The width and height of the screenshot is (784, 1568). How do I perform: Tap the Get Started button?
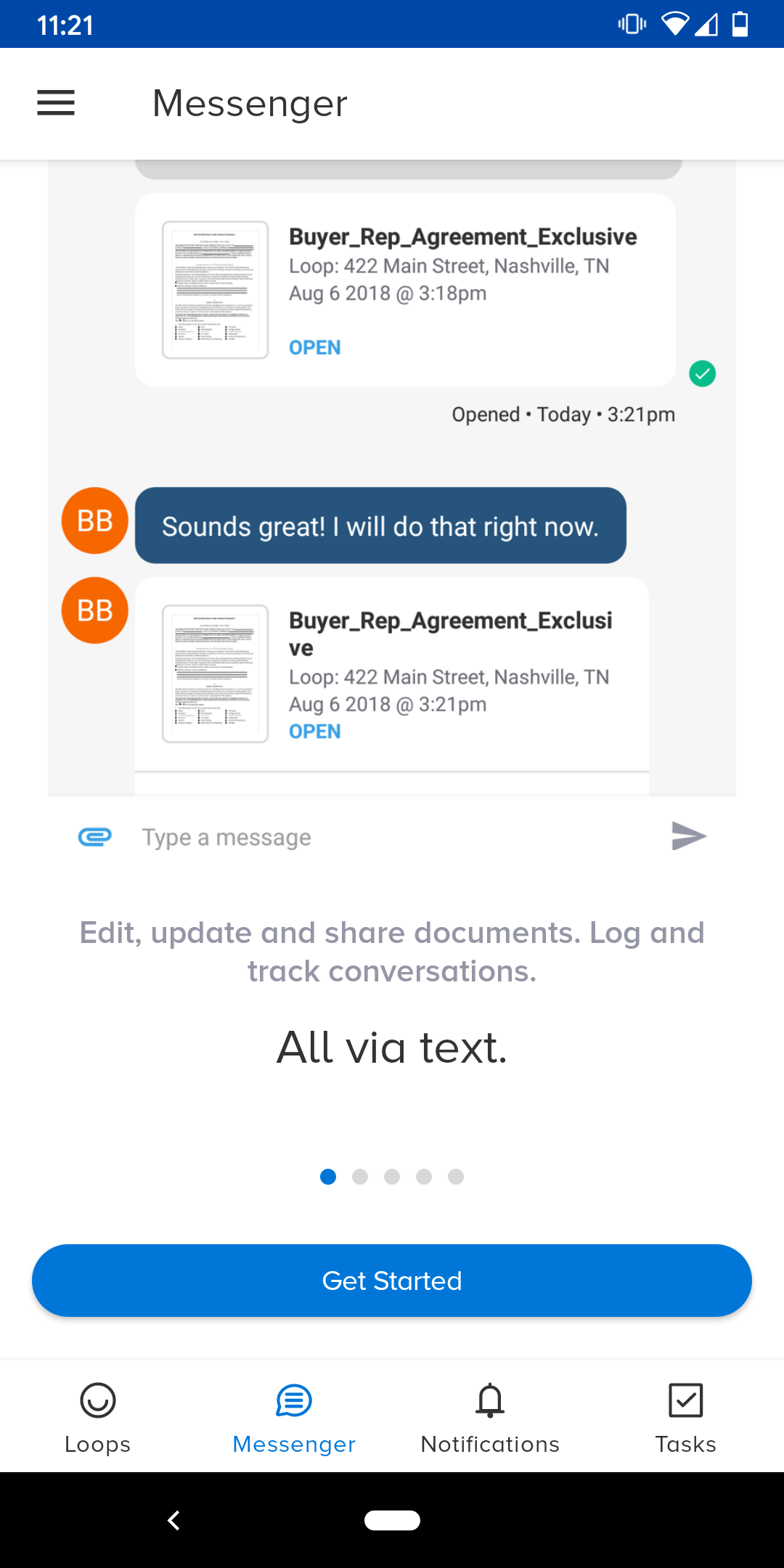pyautogui.click(x=392, y=1281)
